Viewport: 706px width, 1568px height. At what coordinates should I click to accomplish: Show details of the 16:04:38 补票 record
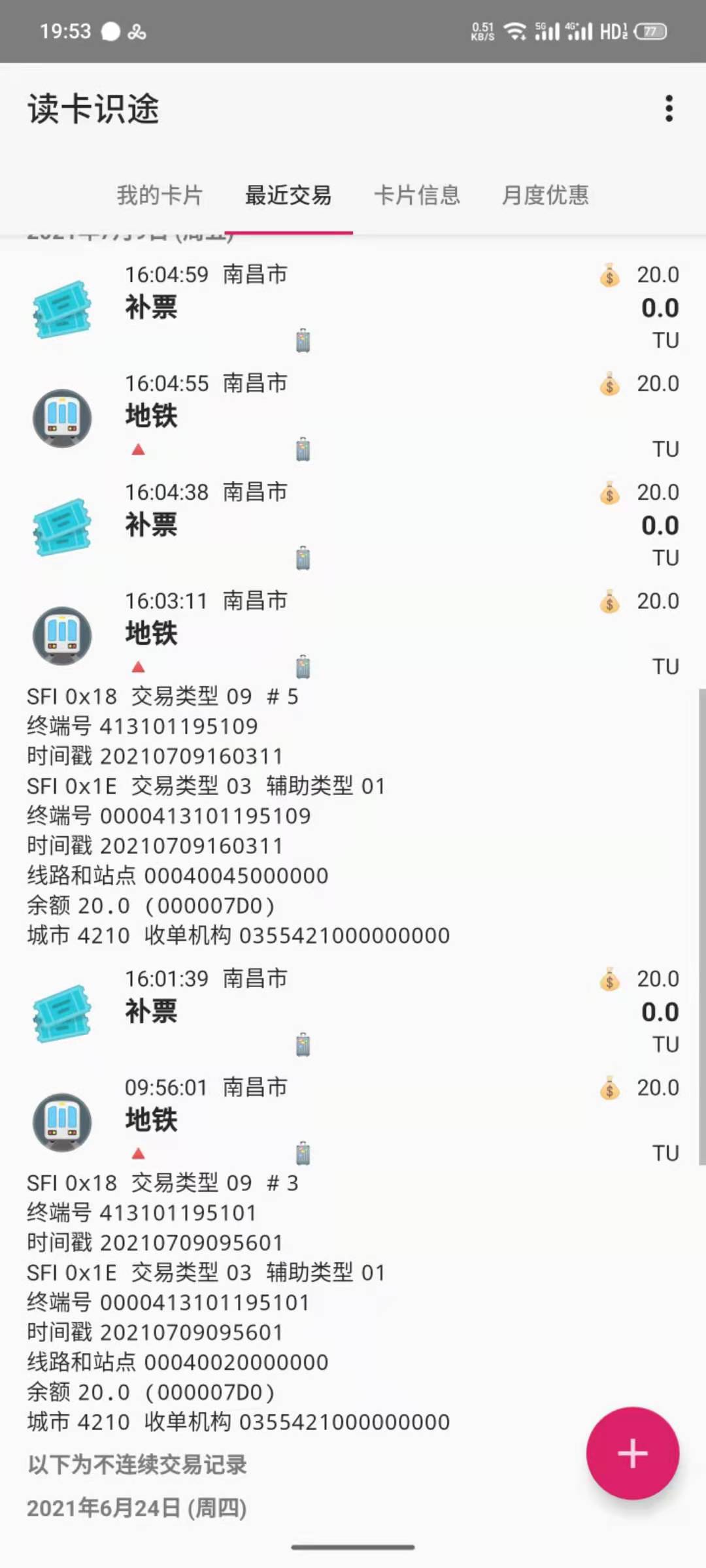(353, 525)
